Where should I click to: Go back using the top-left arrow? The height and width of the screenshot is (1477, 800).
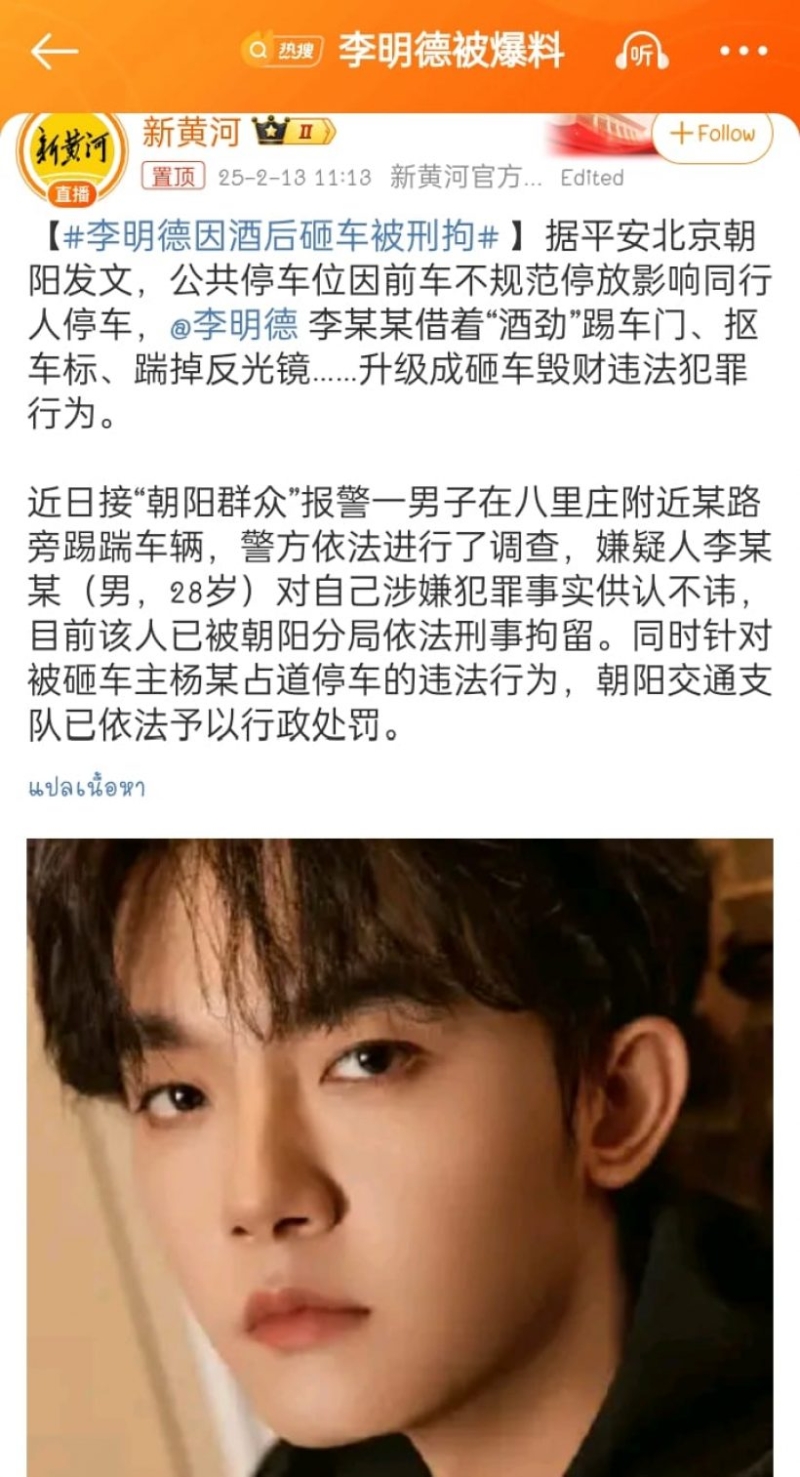[x=54, y=52]
